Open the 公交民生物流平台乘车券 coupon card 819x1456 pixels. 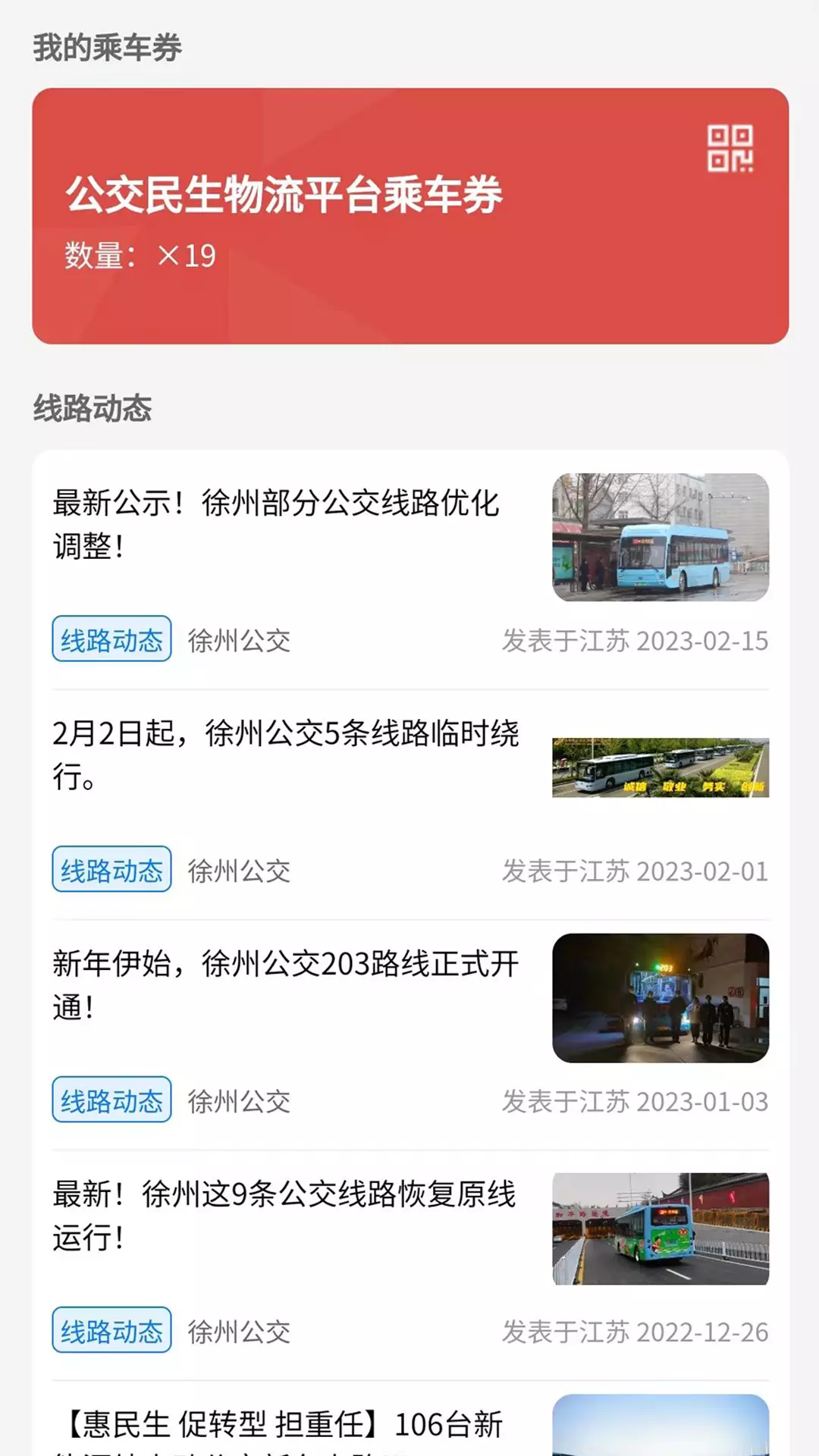tap(410, 216)
